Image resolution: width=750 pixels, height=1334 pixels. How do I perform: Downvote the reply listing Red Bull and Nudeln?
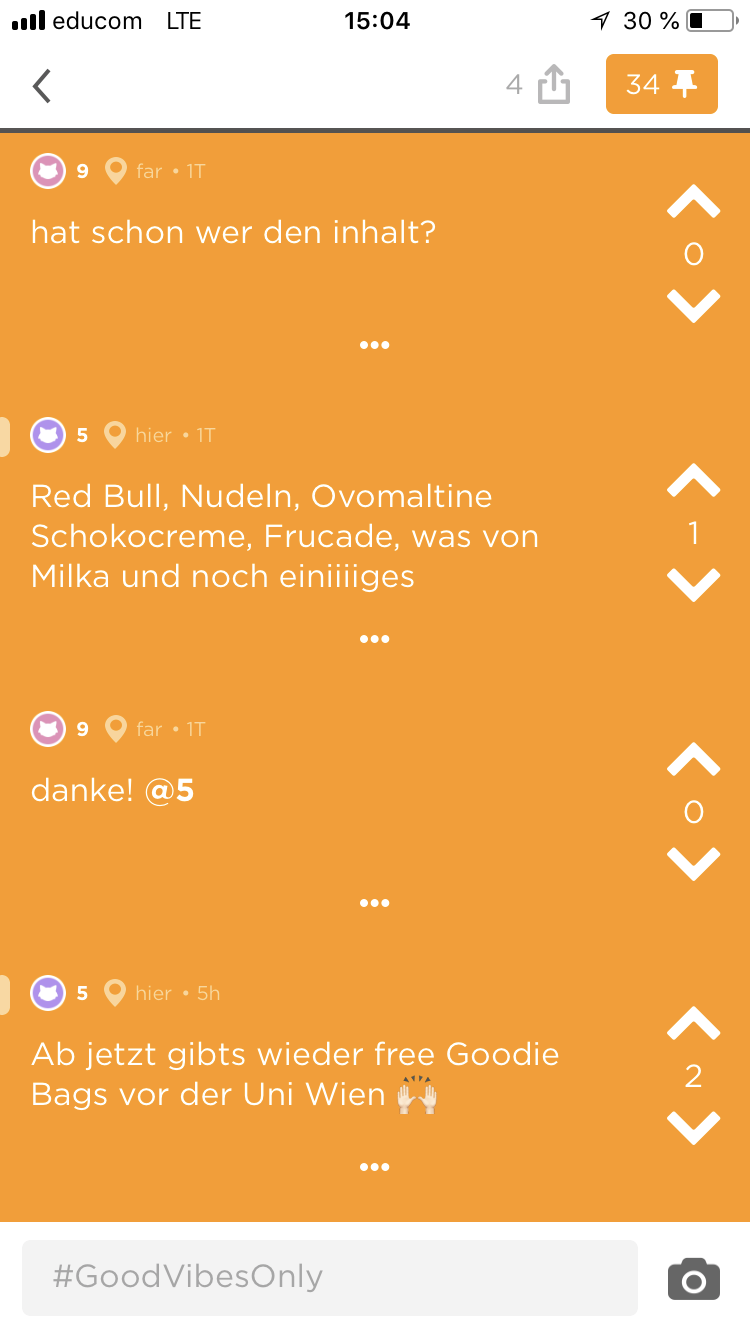pyautogui.click(x=693, y=584)
